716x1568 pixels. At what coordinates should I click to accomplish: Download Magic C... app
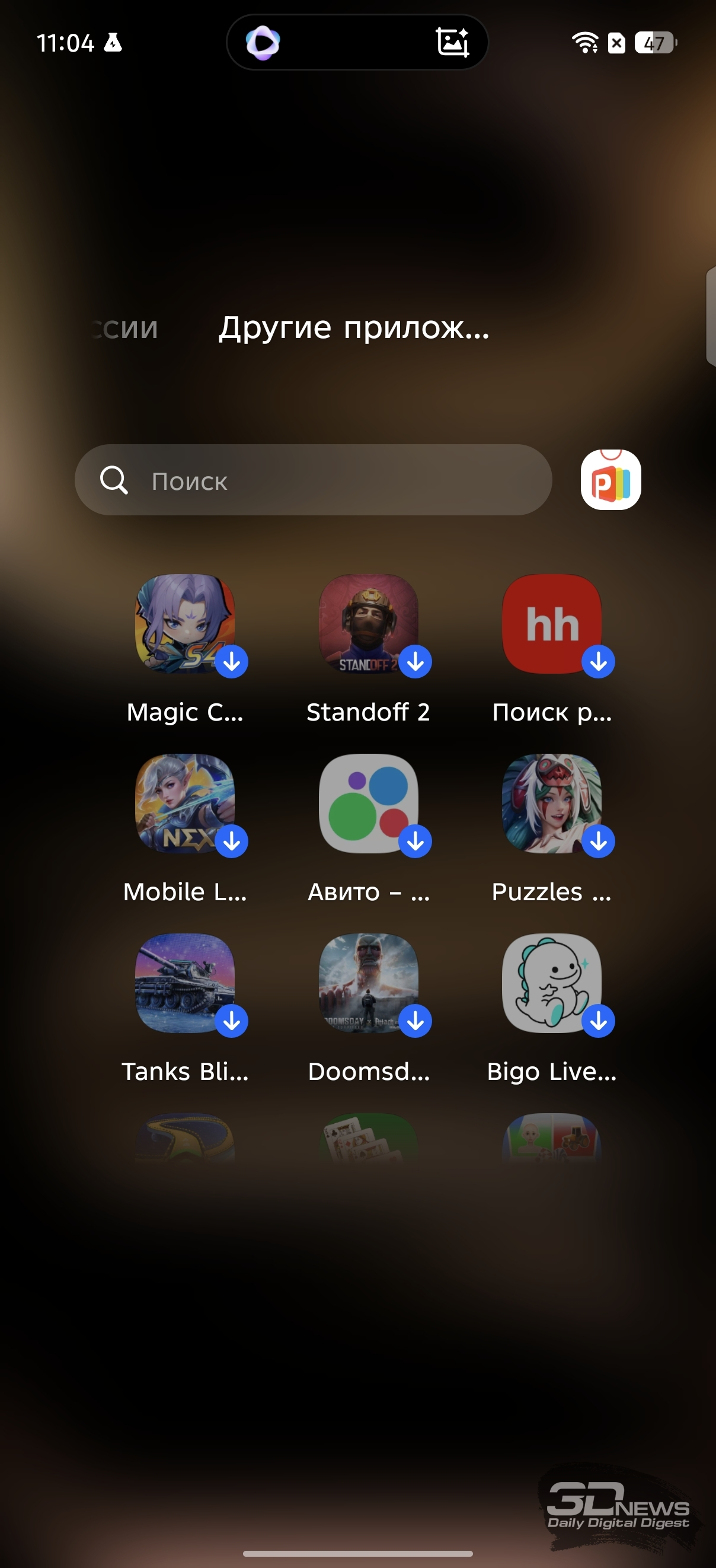185,624
